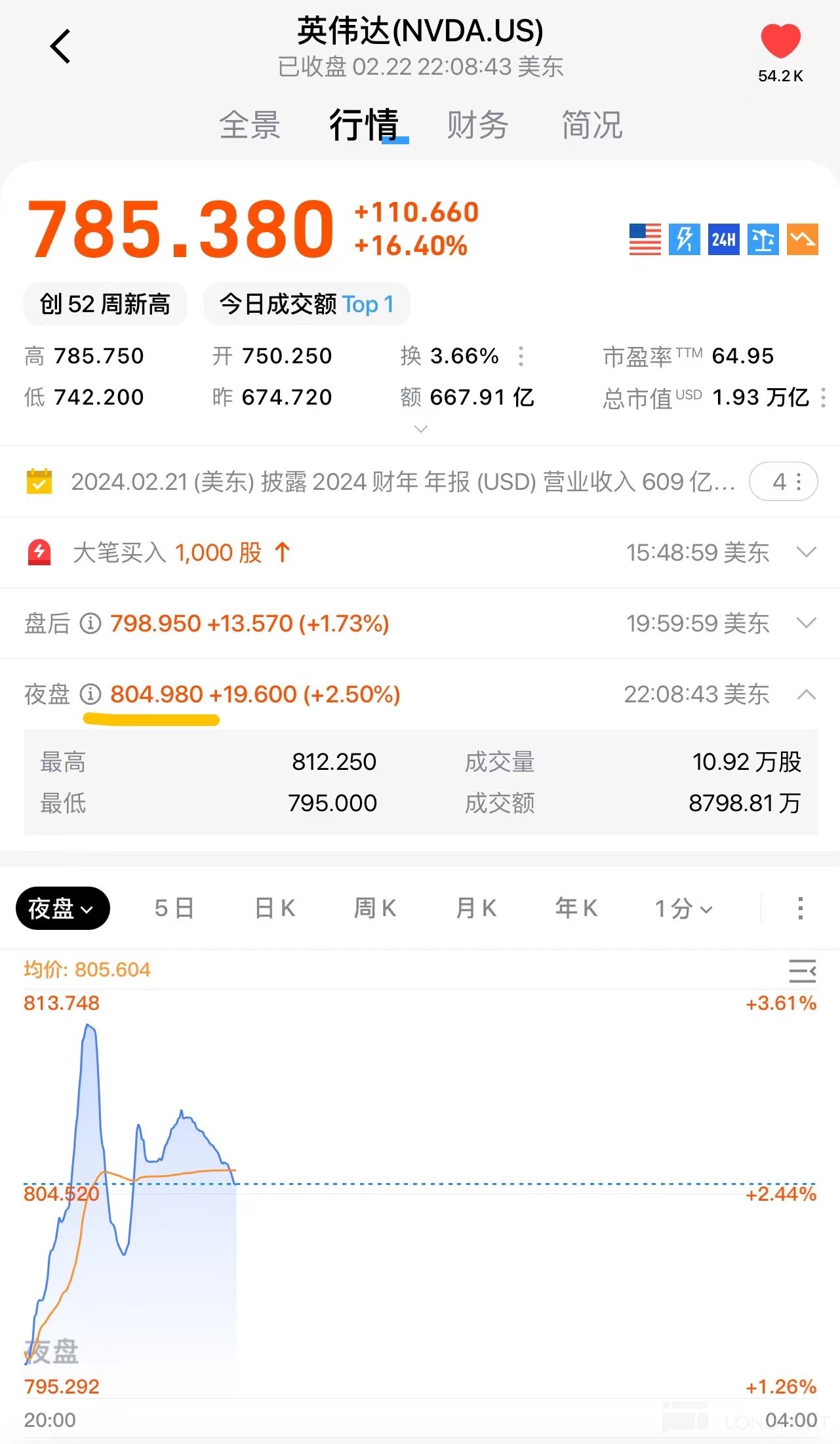
Task: Switch to the 月K chart
Action: [476, 908]
